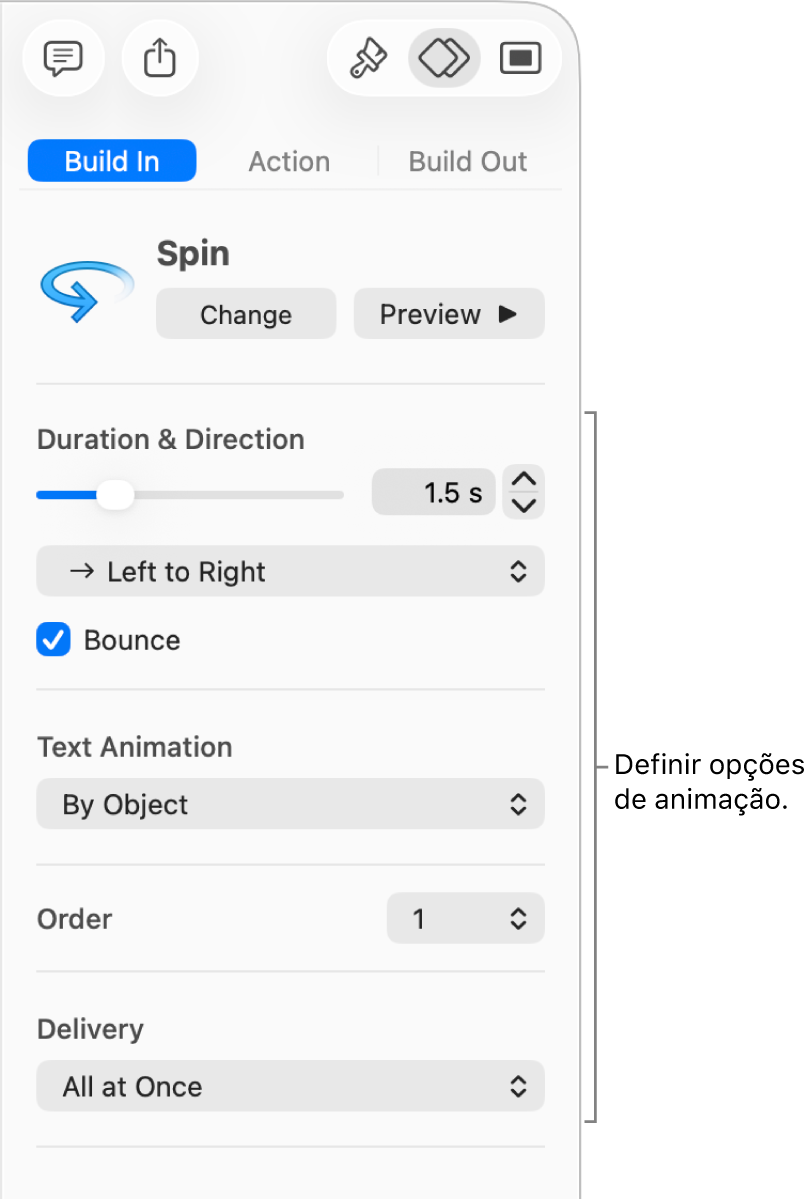The image size is (812, 1199).
Task: Uncheck the Bounce checkbox
Action: [x=54, y=640]
